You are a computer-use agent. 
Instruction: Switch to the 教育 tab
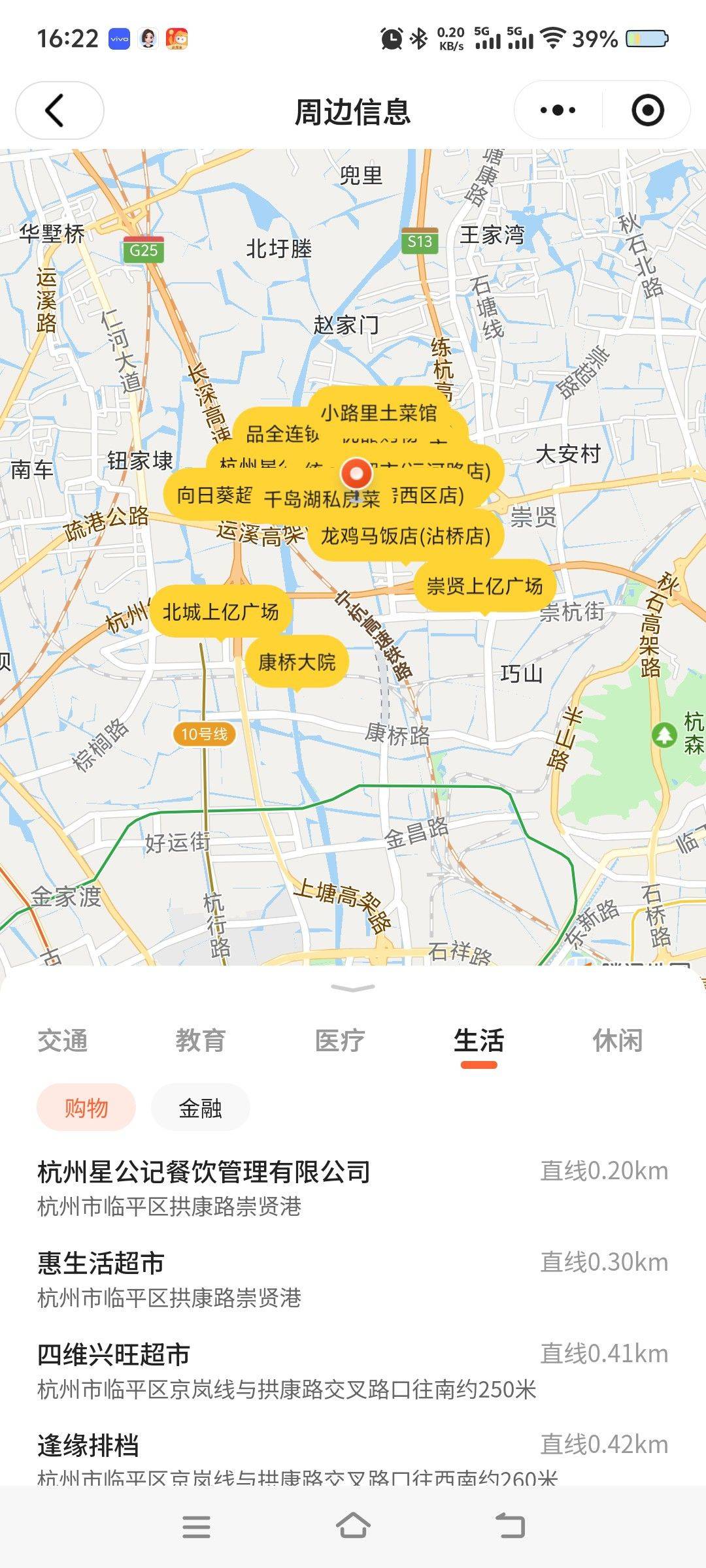coord(201,1041)
